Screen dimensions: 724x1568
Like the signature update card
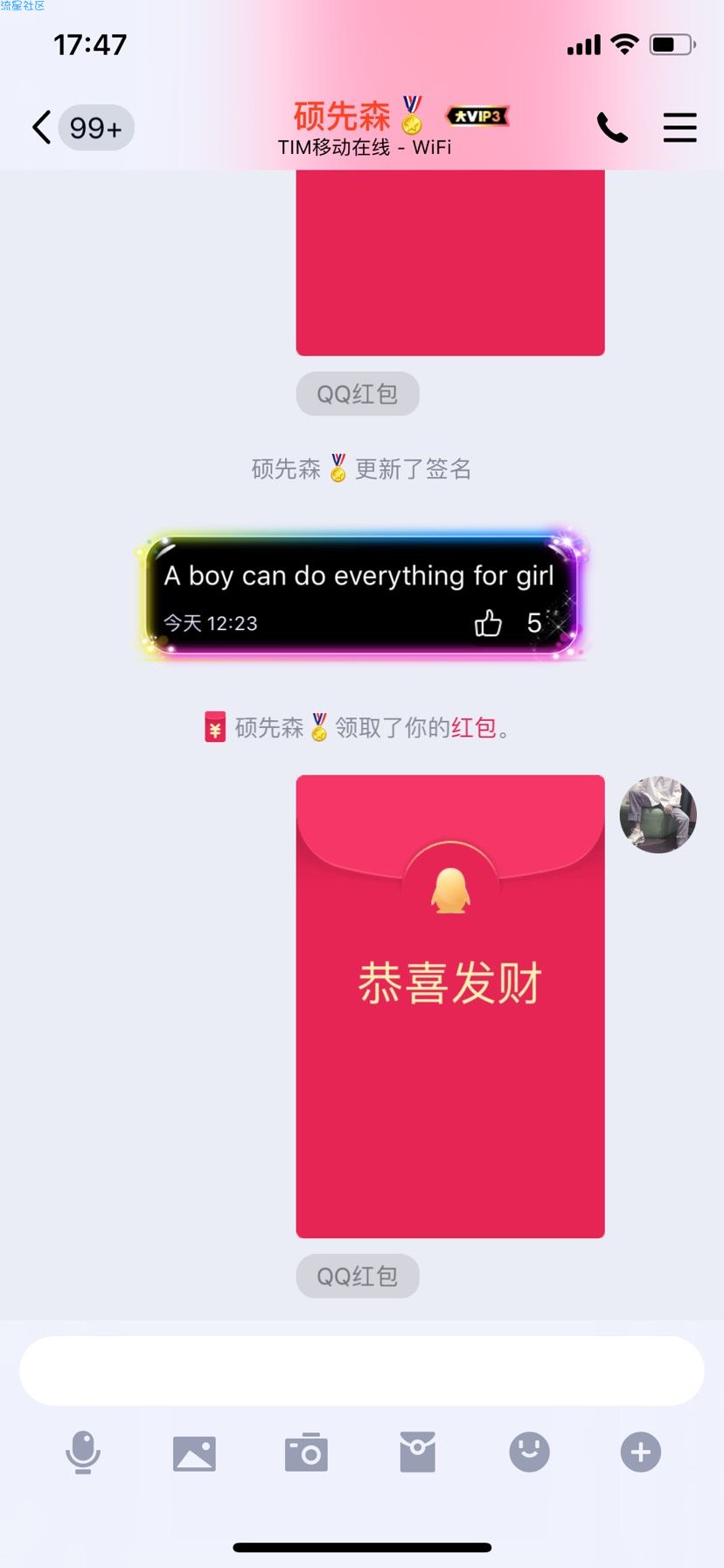pyautogui.click(x=488, y=623)
